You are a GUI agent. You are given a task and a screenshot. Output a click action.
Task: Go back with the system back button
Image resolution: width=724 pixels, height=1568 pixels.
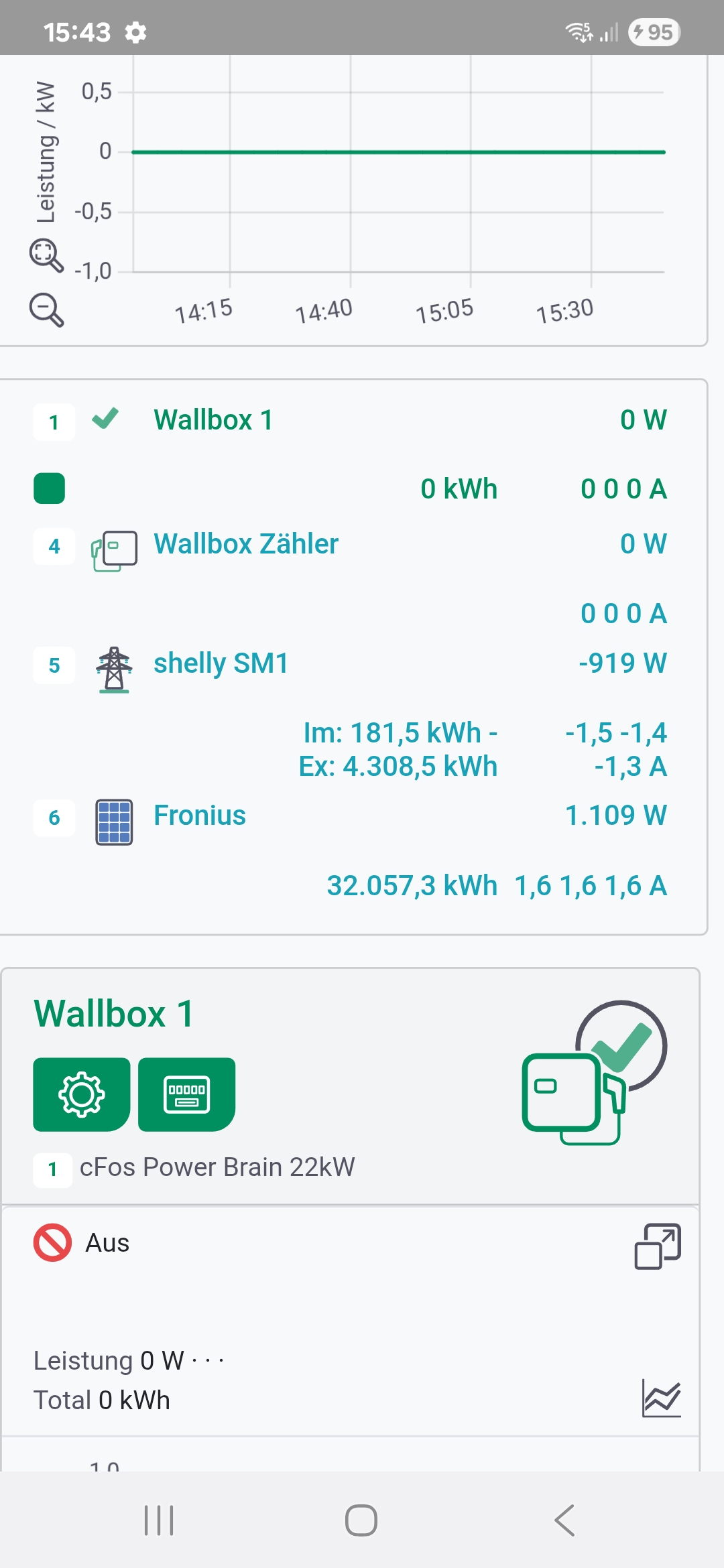pyautogui.click(x=564, y=1520)
